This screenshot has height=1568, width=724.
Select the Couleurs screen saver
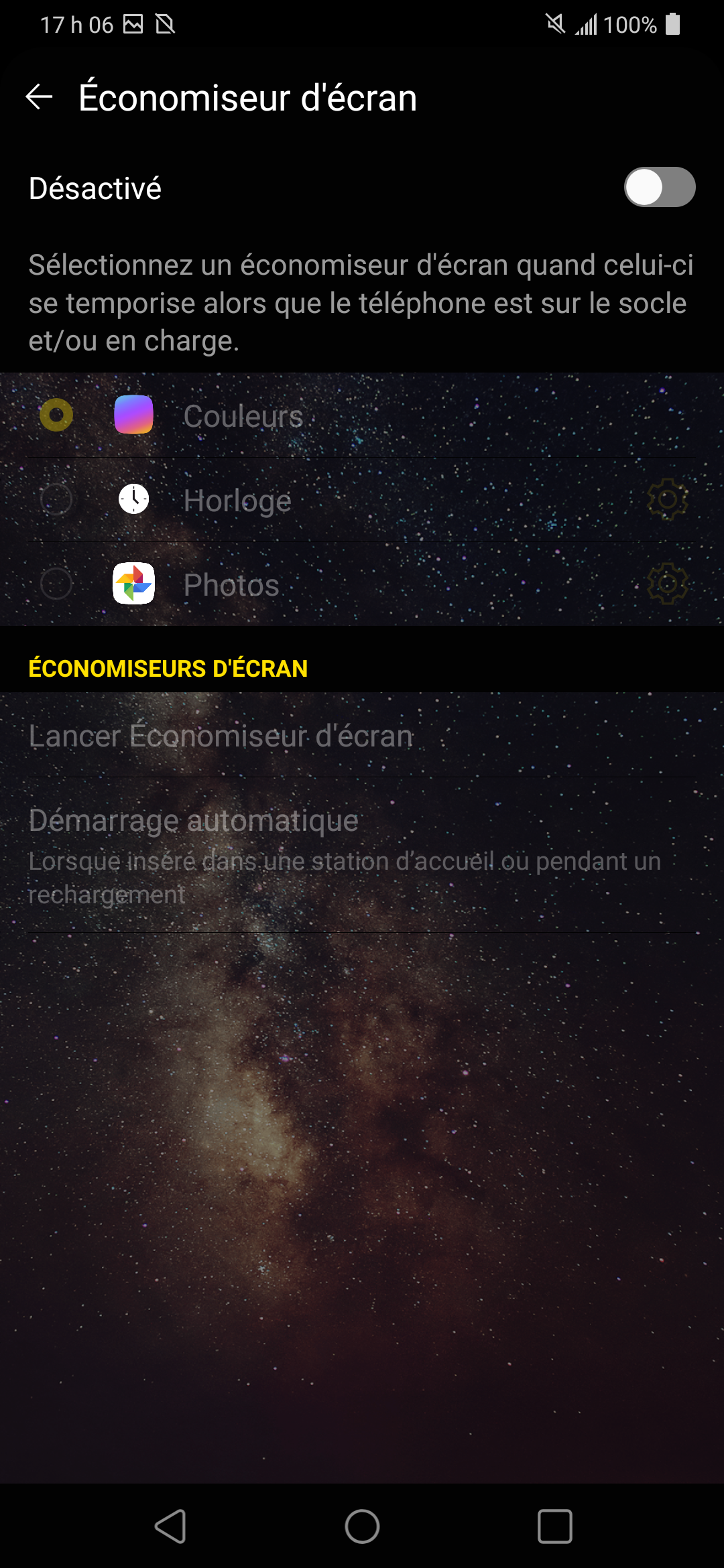pos(56,415)
